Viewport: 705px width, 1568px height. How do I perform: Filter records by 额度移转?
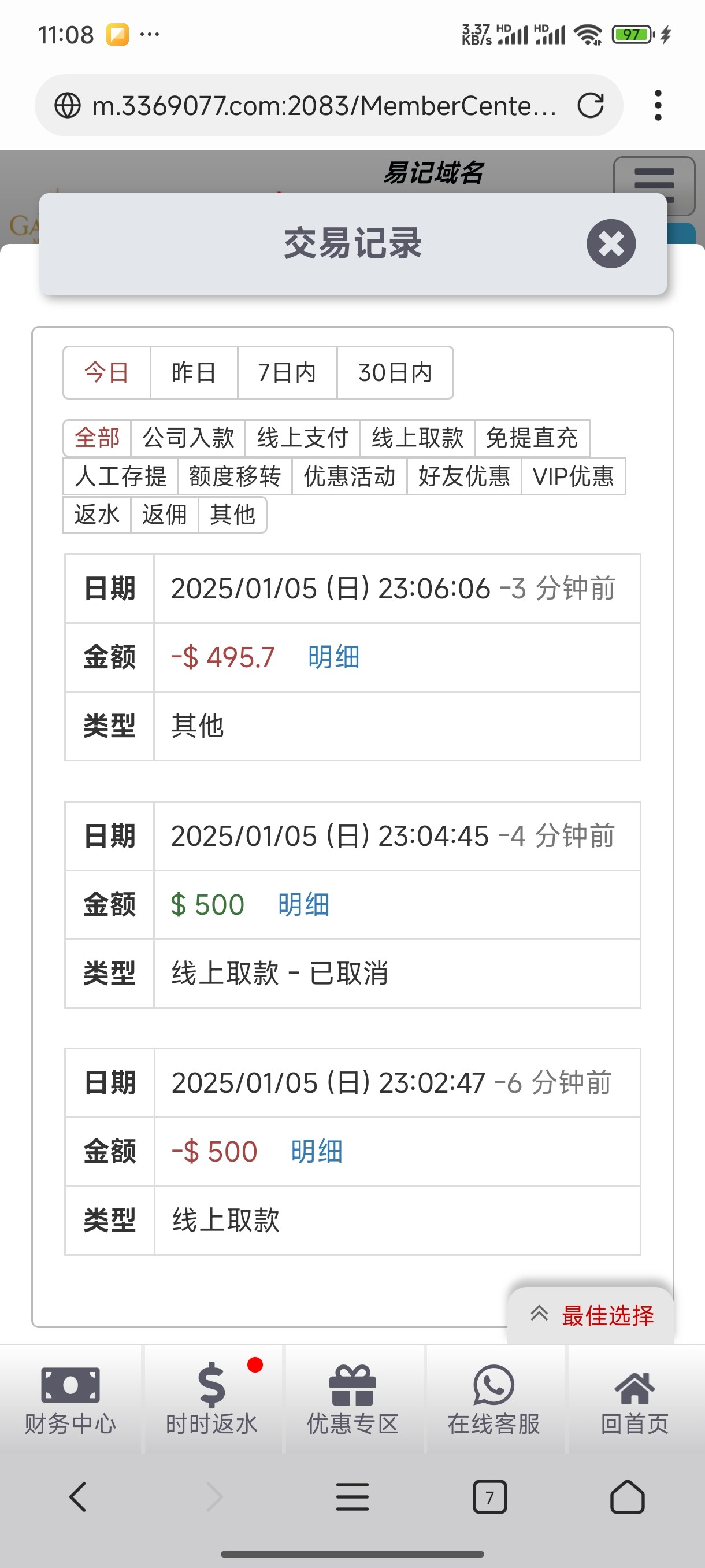(235, 476)
